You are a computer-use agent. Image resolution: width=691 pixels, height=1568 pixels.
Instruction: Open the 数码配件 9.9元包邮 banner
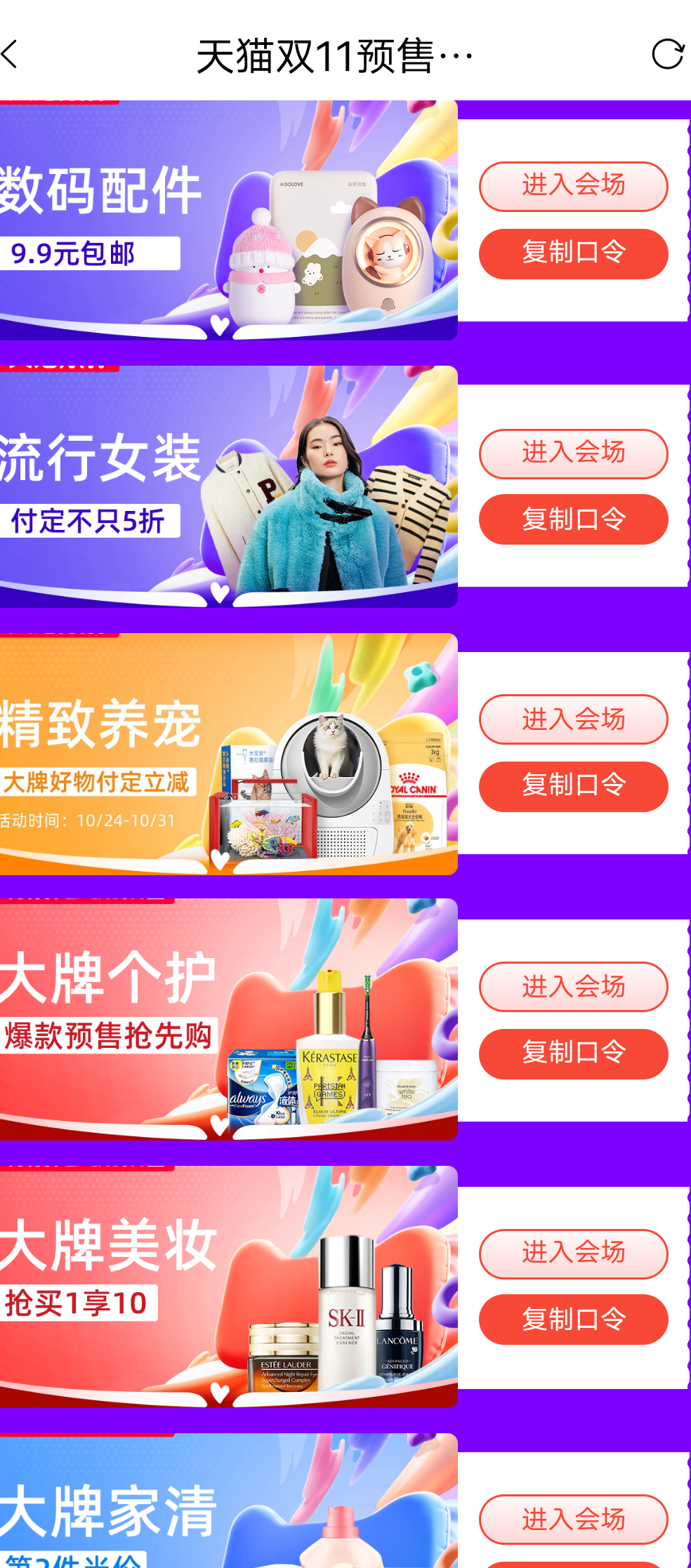pyautogui.click(x=228, y=221)
